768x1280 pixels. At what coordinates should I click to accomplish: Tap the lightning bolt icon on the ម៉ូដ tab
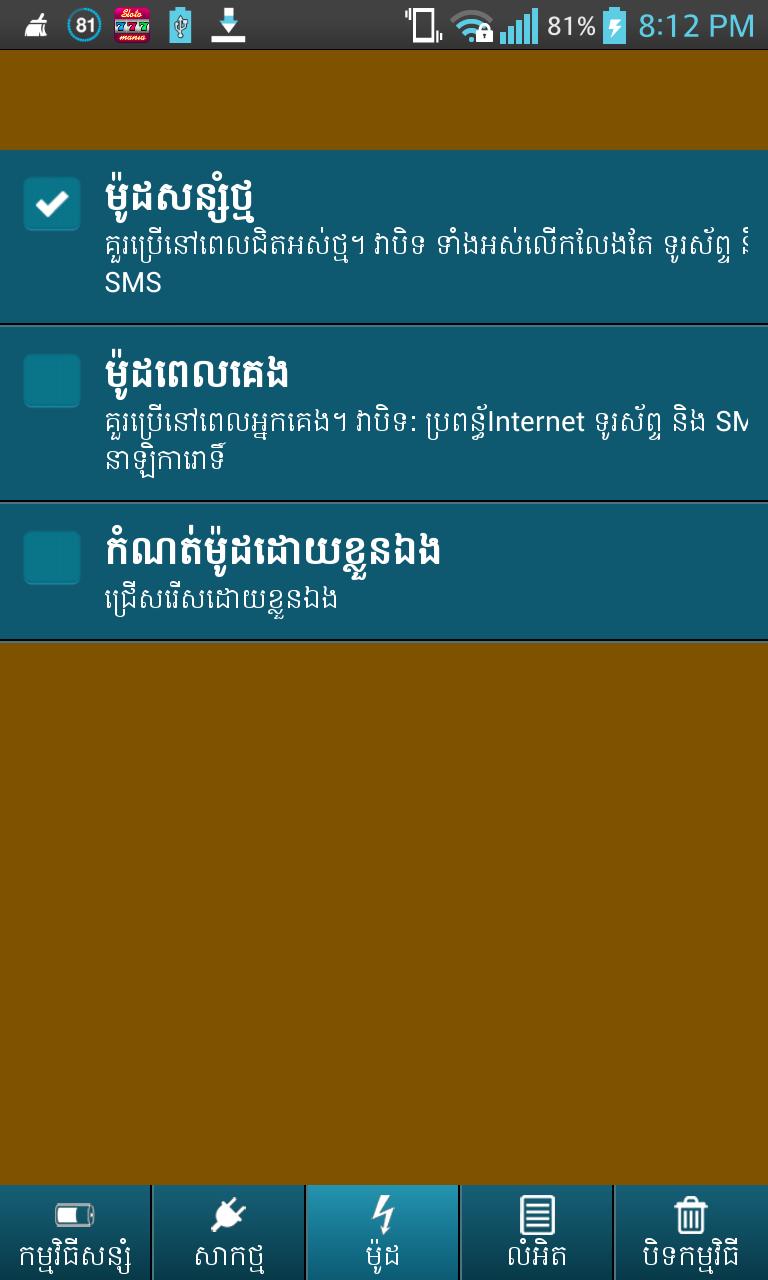(383, 1214)
